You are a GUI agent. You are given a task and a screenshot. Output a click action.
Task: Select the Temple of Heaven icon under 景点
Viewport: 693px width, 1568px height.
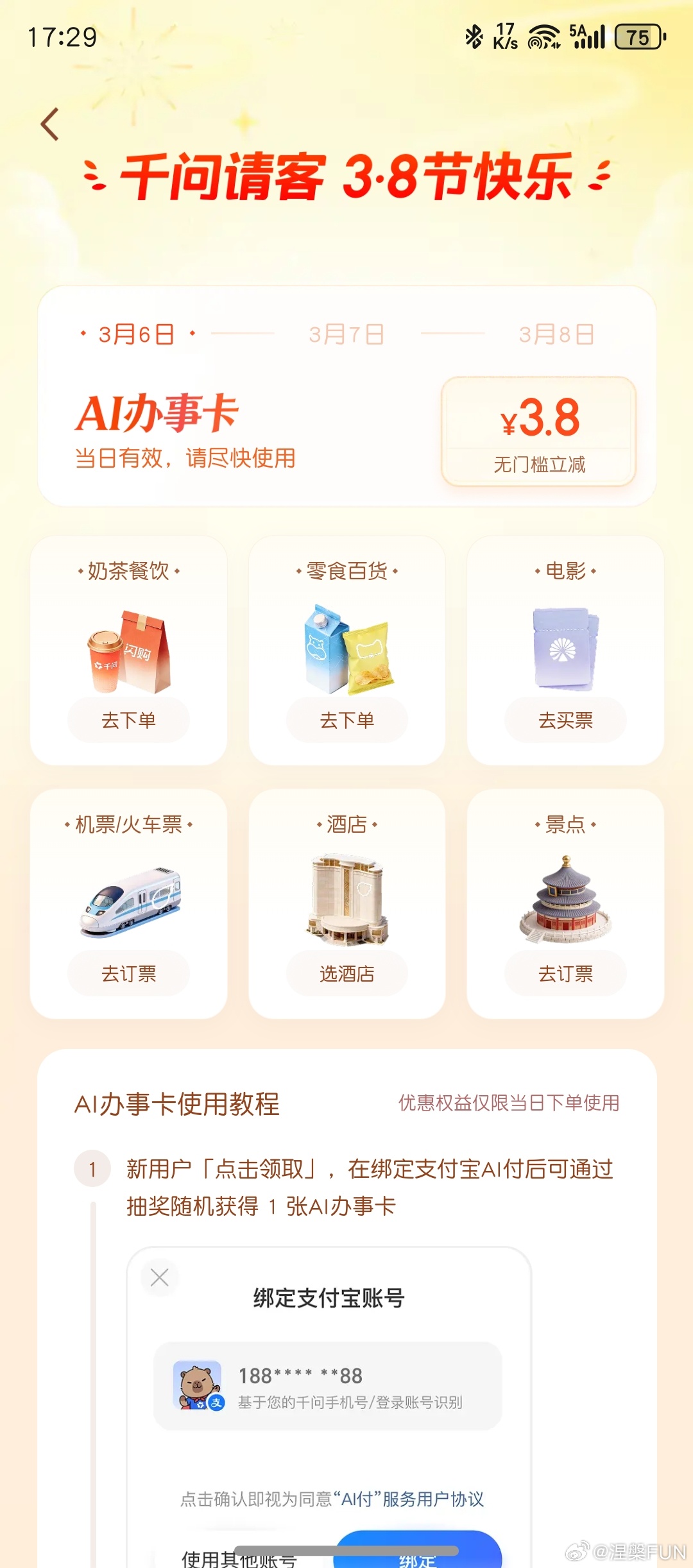(565, 898)
